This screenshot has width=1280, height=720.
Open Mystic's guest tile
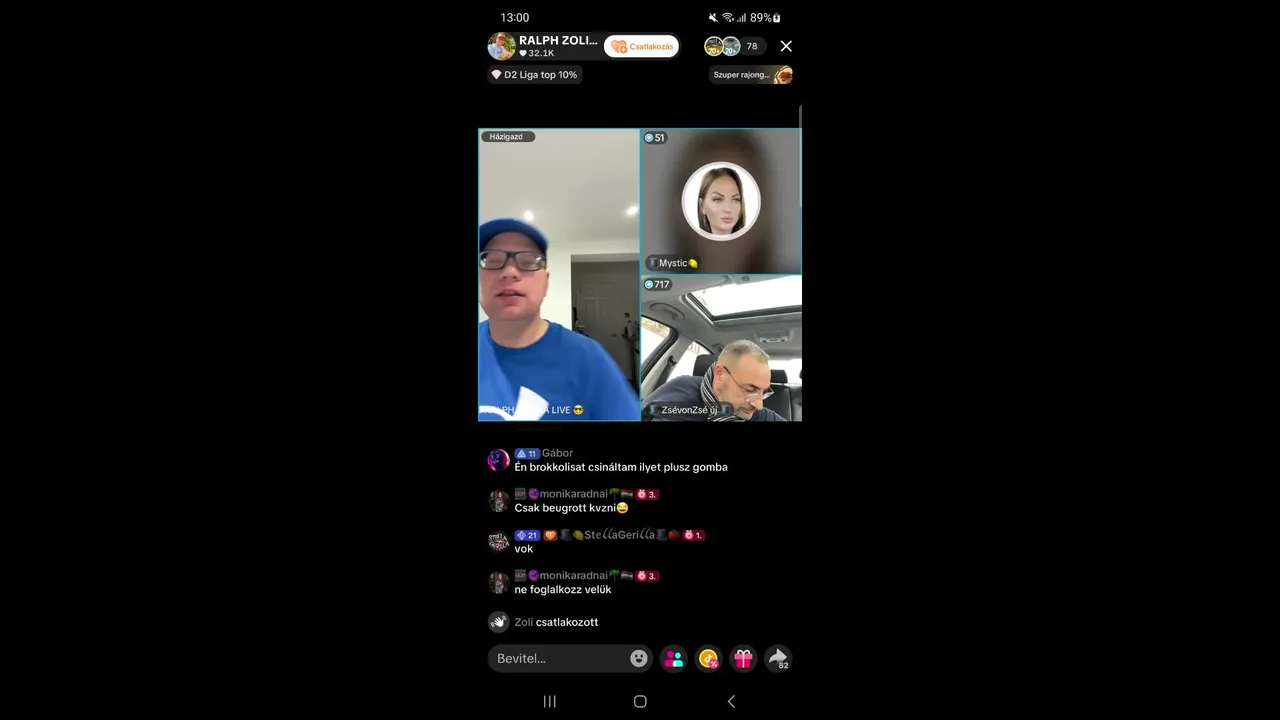point(721,201)
